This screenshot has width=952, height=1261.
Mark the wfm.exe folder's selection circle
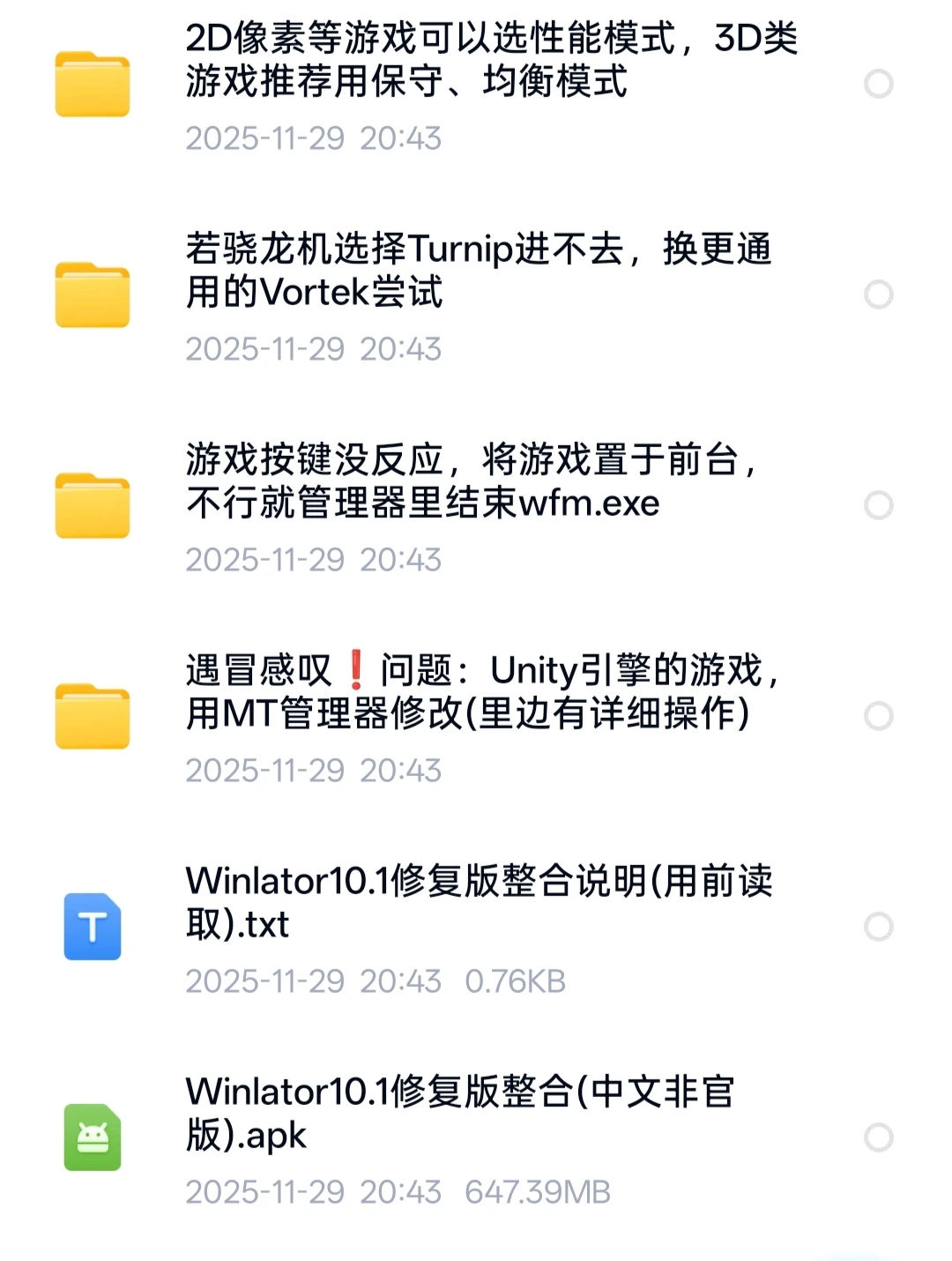pos(878,505)
